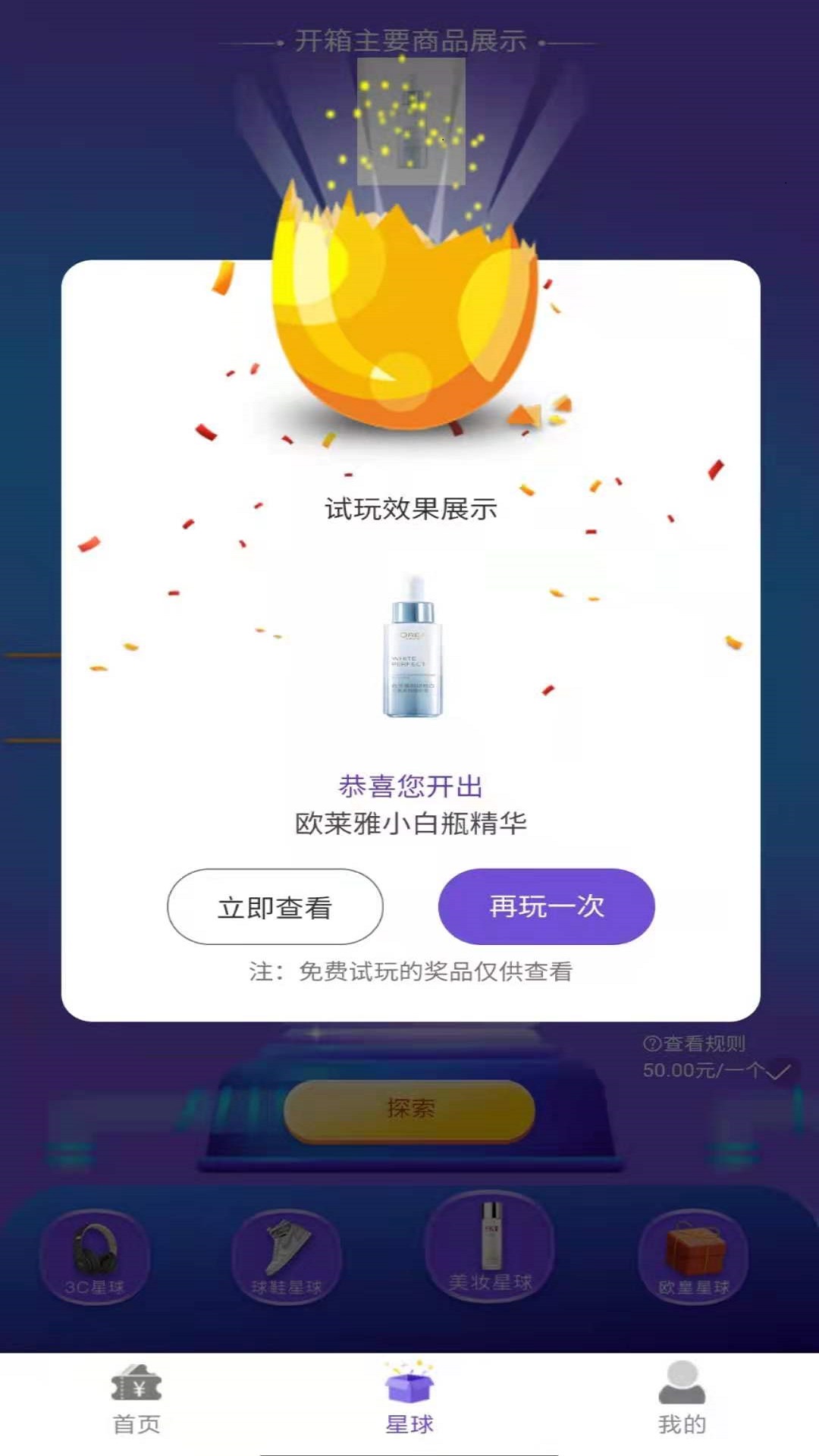Click the 再玩一次 purple button

tap(544, 908)
